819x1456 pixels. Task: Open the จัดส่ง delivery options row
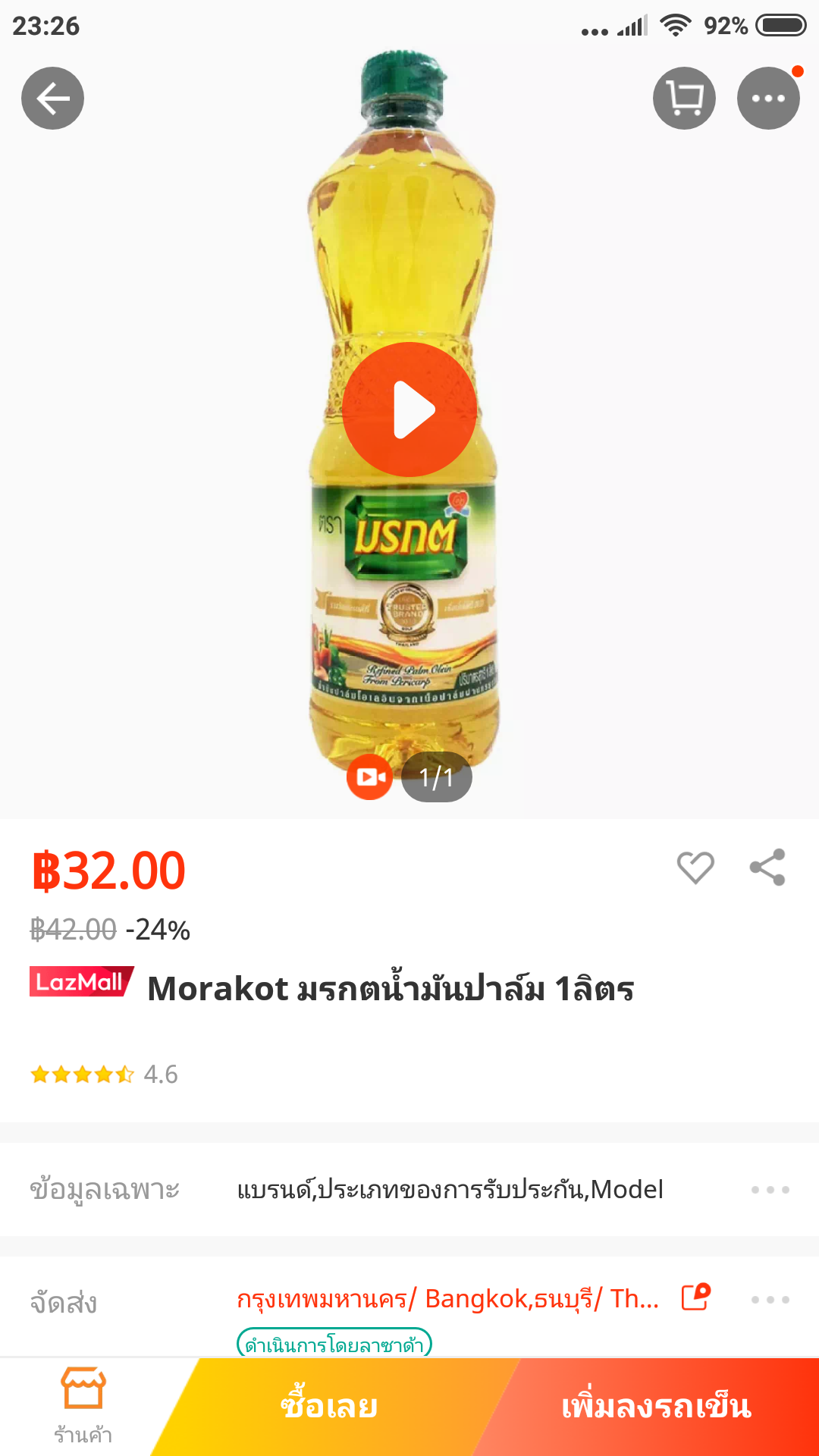tap(770, 1300)
